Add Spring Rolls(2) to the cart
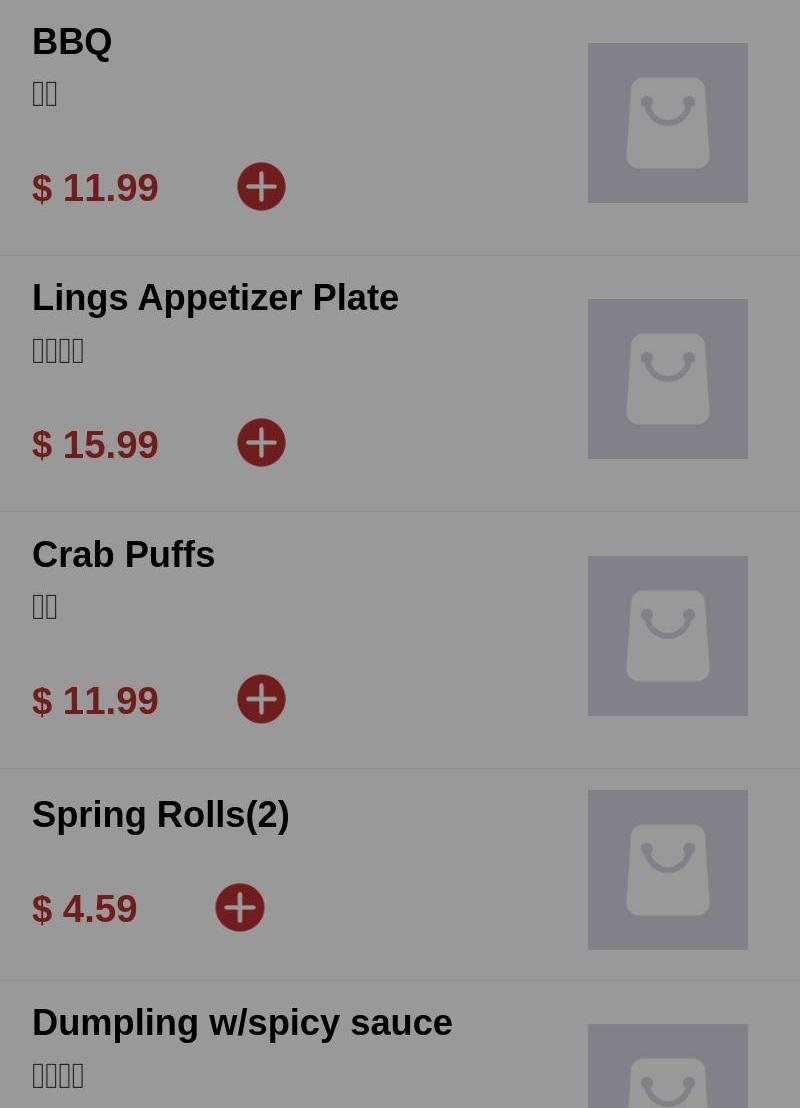The width and height of the screenshot is (800, 1108). pos(240,907)
